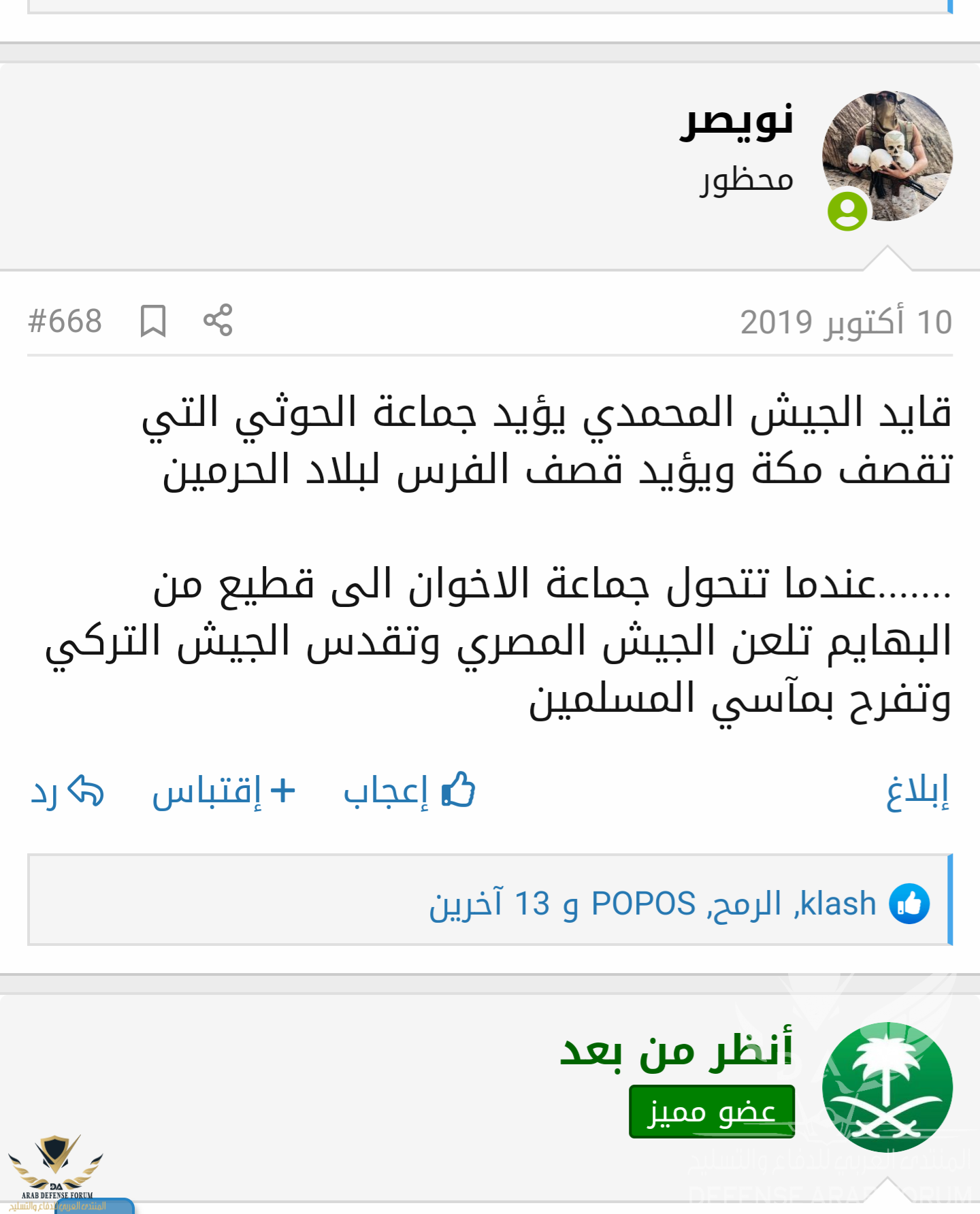Bookmark post #668
Screen dimensions: 980x1214
click(153, 321)
